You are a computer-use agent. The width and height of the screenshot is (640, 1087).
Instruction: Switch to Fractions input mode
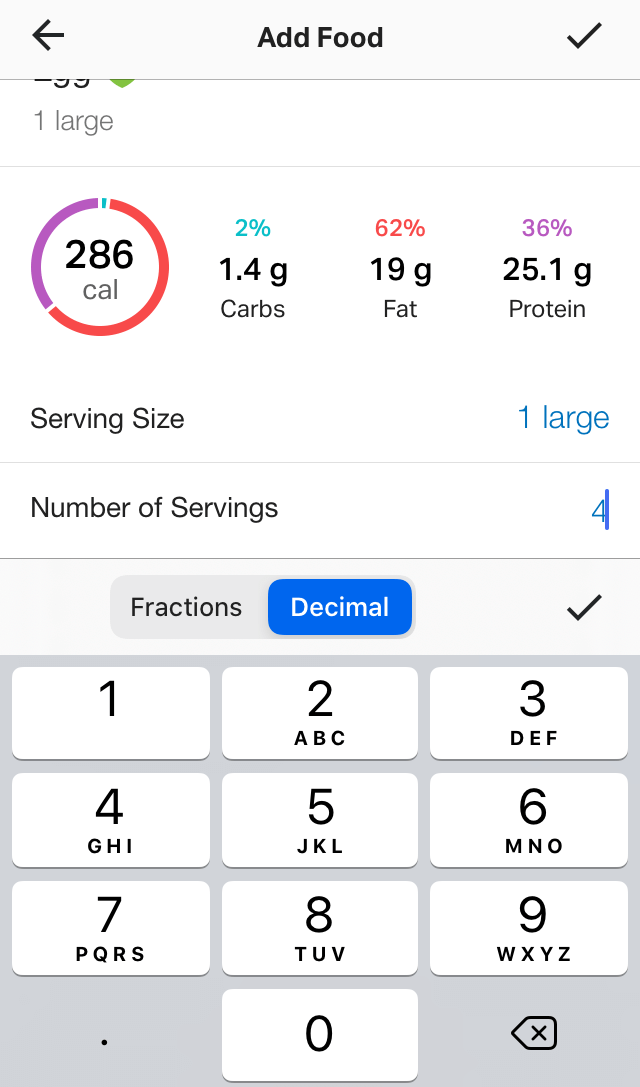pos(187,607)
